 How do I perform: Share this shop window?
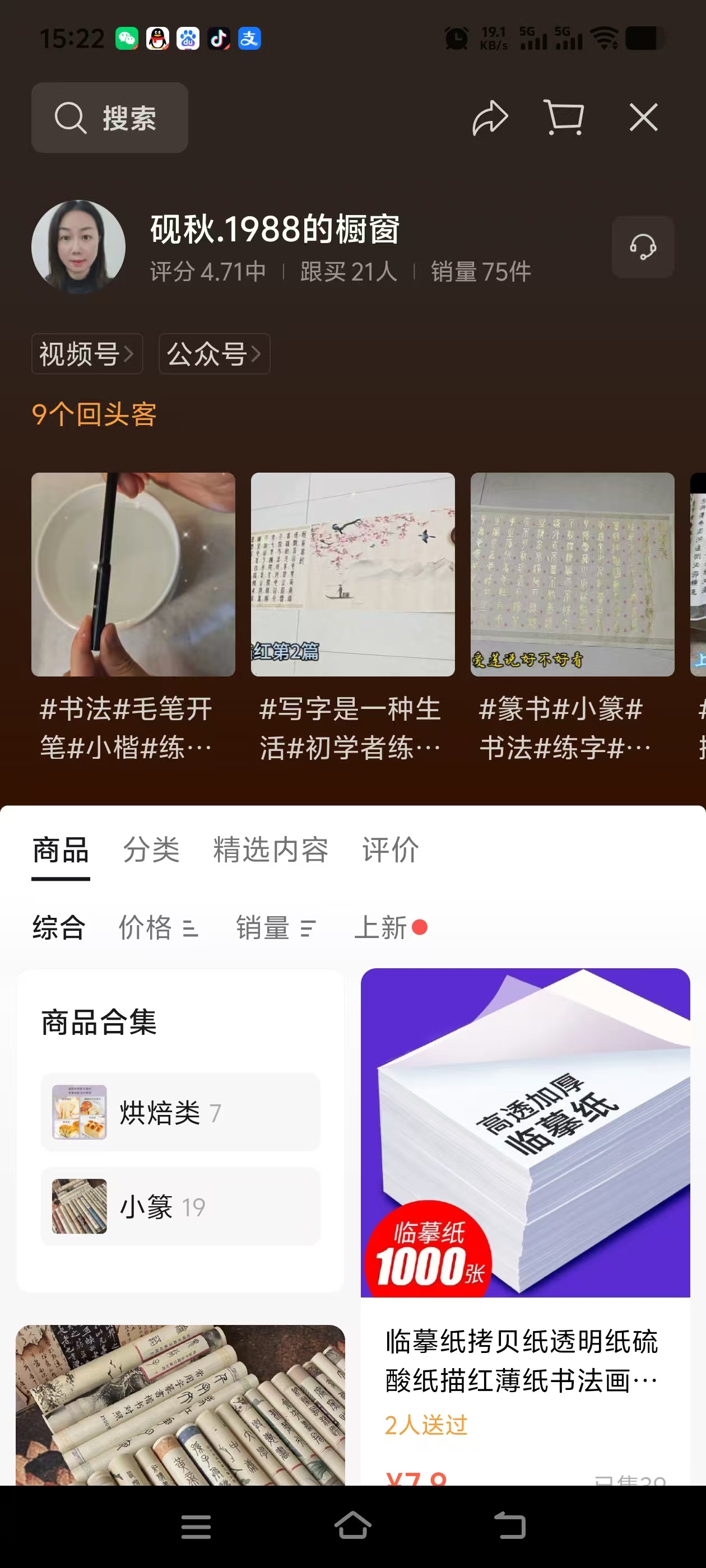coord(490,118)
